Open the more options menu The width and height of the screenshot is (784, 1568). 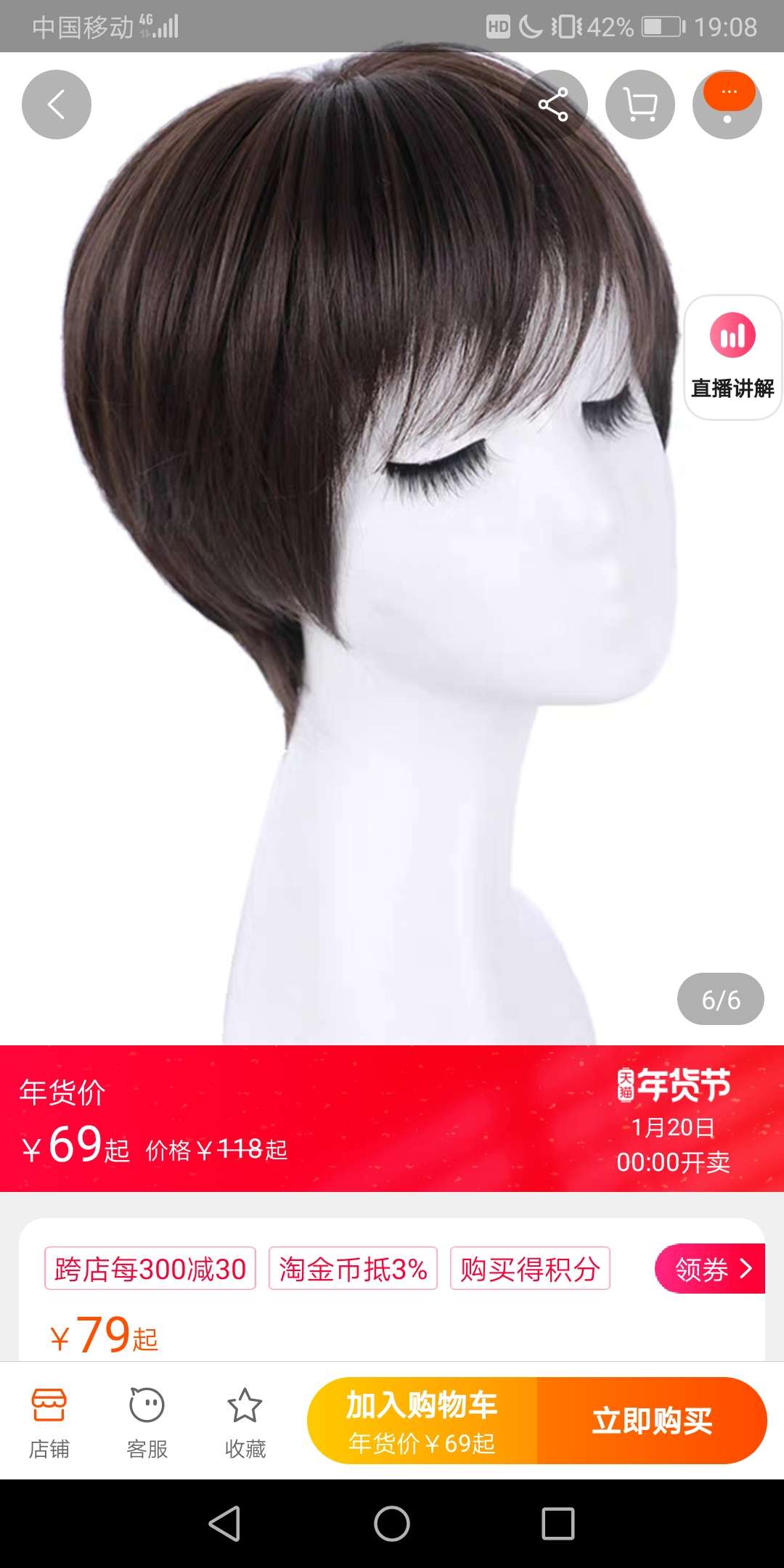click(x=727, y=105)
